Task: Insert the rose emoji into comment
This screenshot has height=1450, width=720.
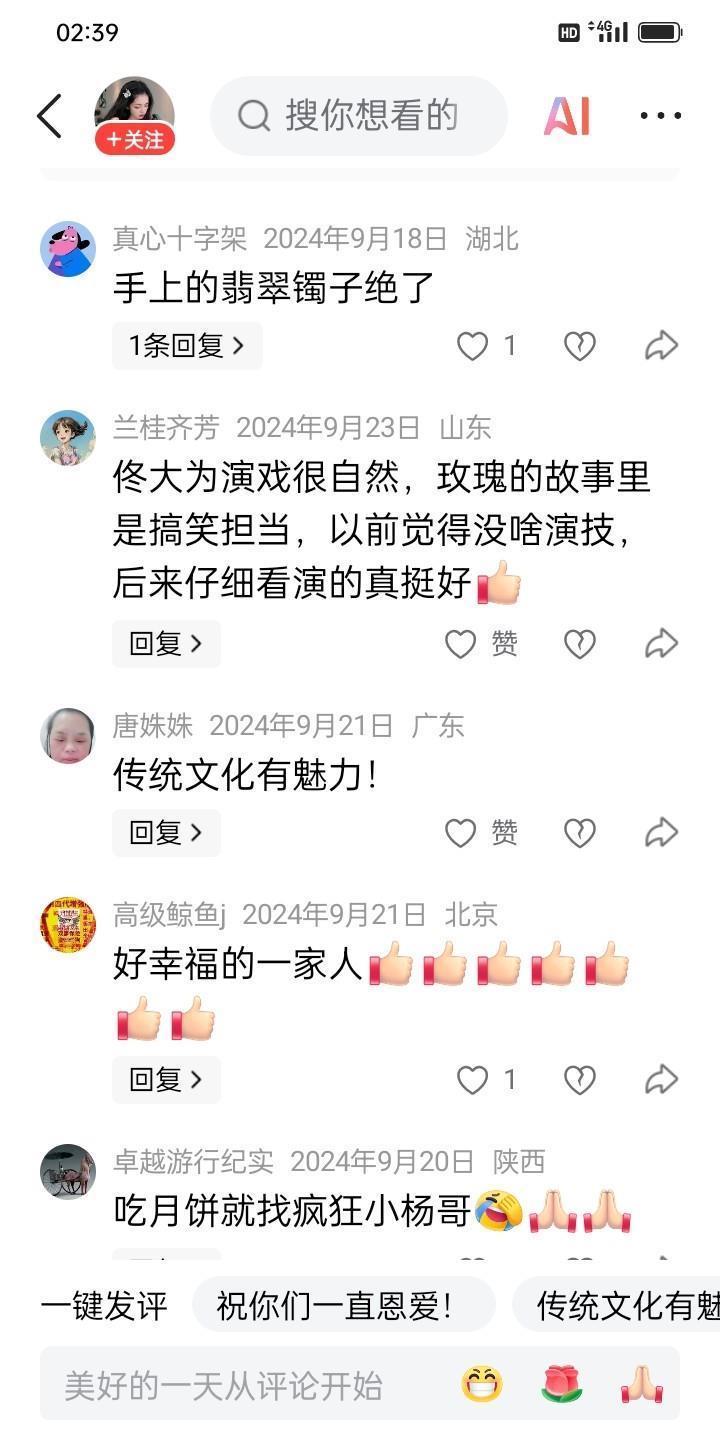Action: point(562,1385)
